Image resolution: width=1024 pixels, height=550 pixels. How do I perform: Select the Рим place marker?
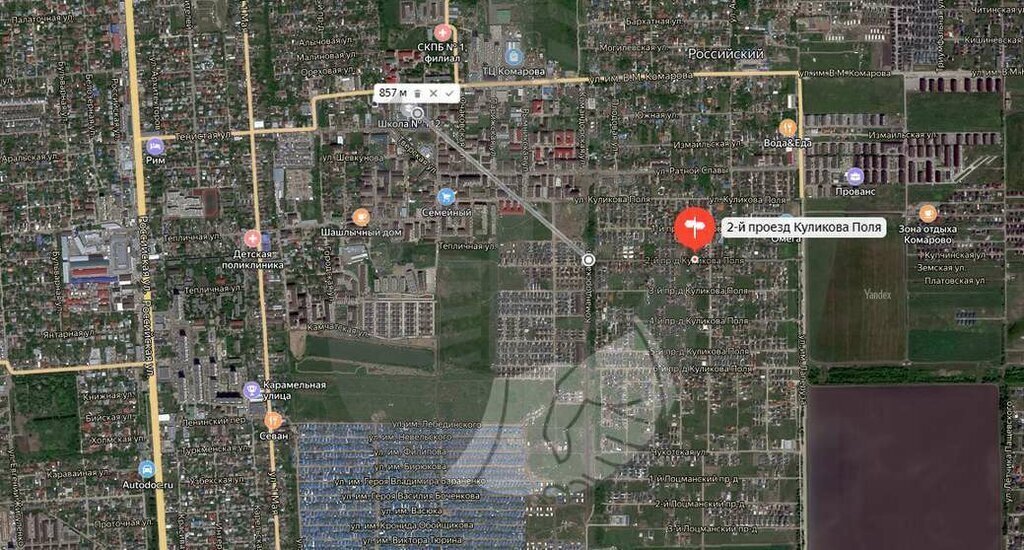pos(154,147)
